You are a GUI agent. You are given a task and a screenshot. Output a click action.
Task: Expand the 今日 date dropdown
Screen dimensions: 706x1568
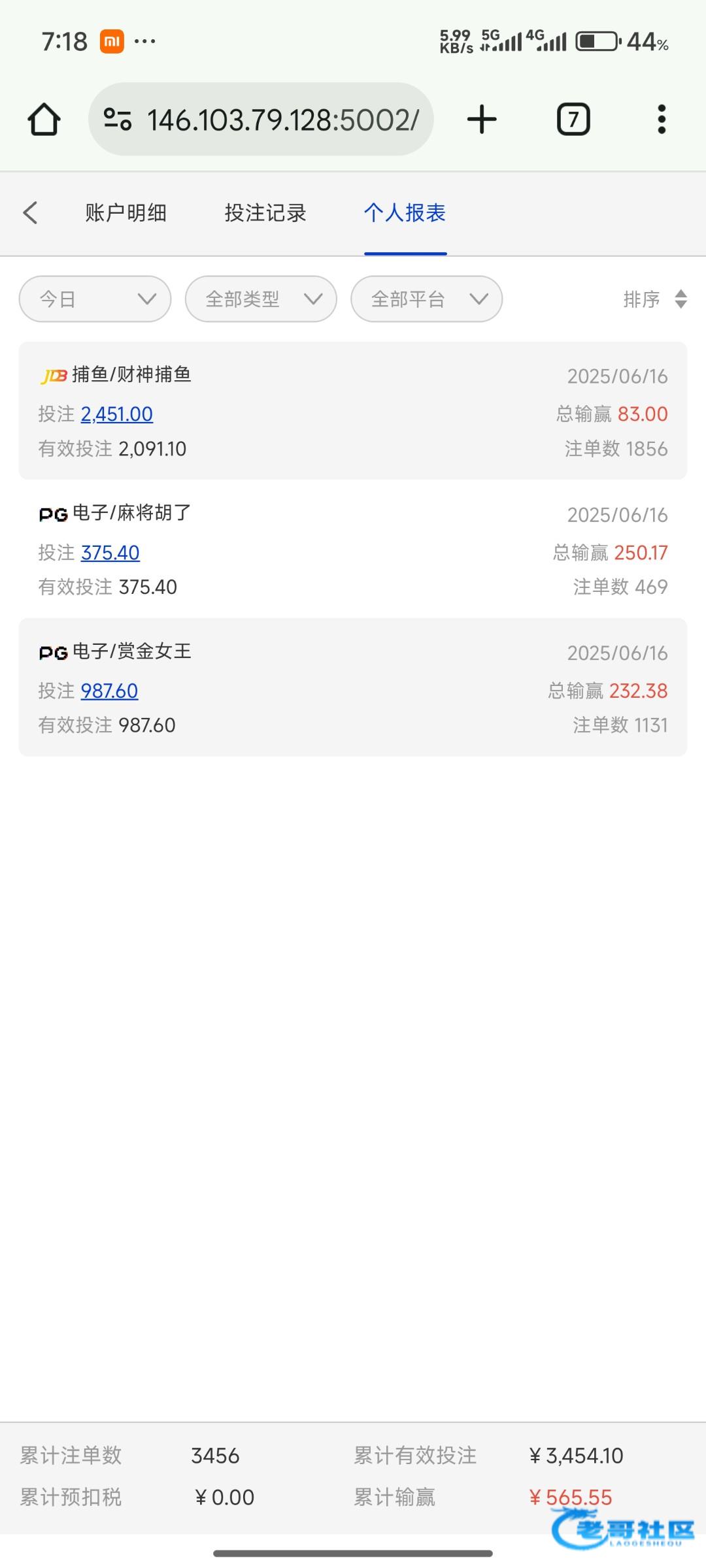coord(95,299)
